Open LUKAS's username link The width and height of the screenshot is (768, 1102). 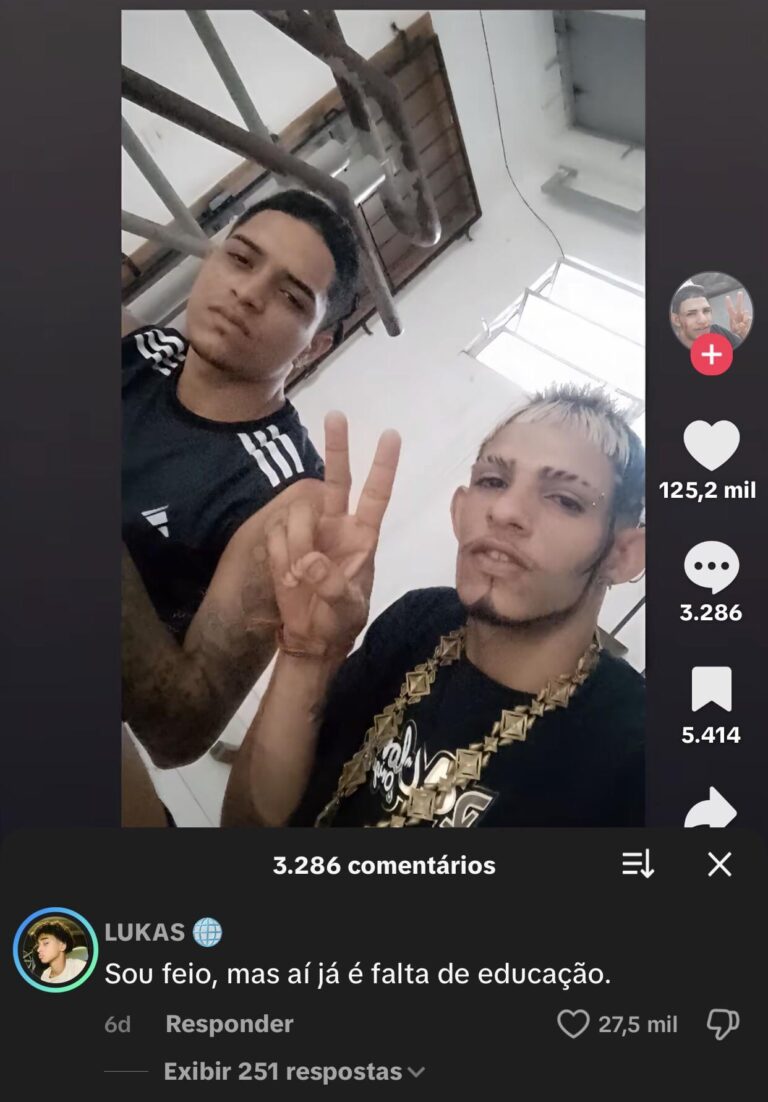pyautogui.click(x=145, y=933)
